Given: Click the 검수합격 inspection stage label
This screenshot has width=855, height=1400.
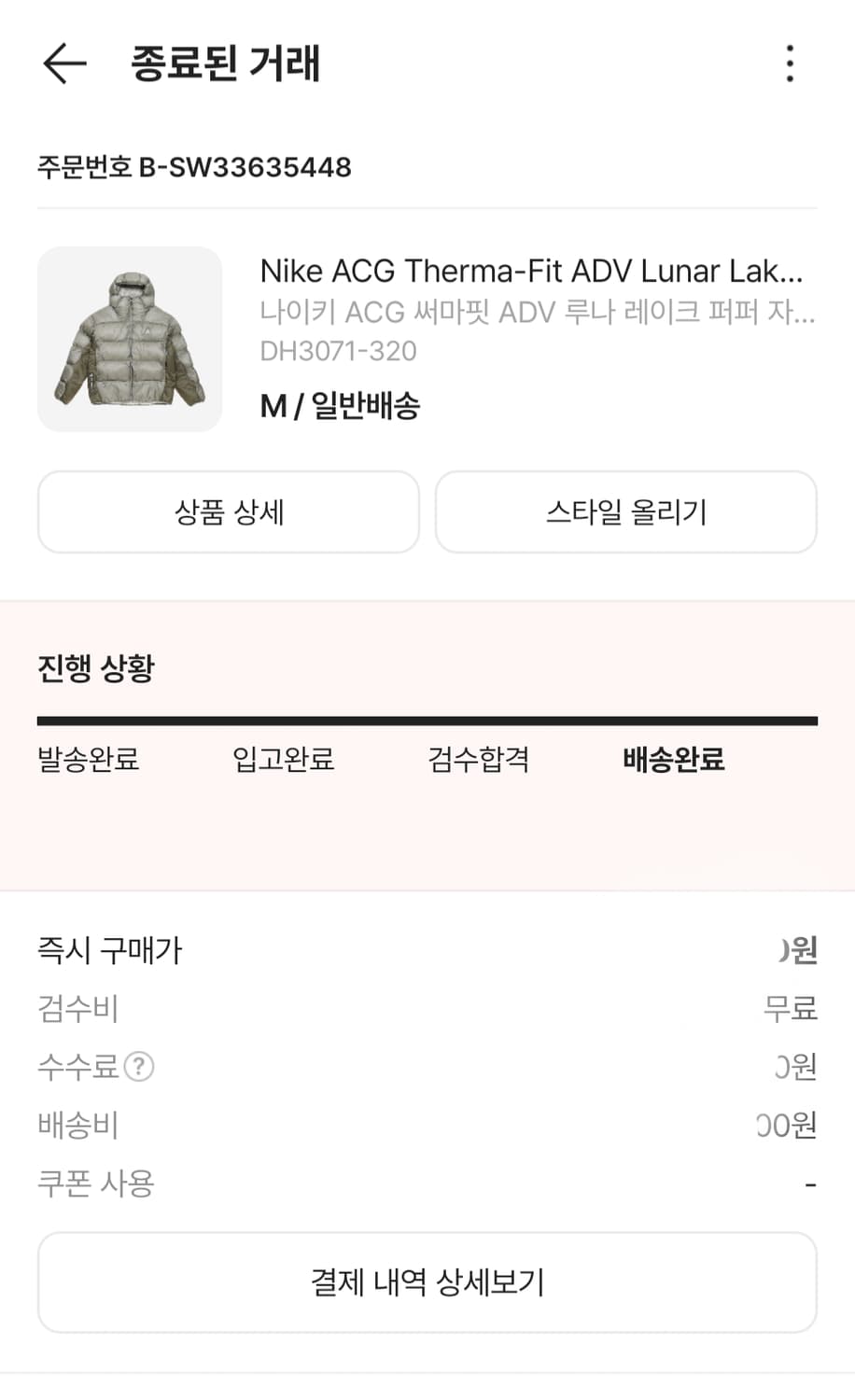Looking at the screenshot, I should coord(478,760).
